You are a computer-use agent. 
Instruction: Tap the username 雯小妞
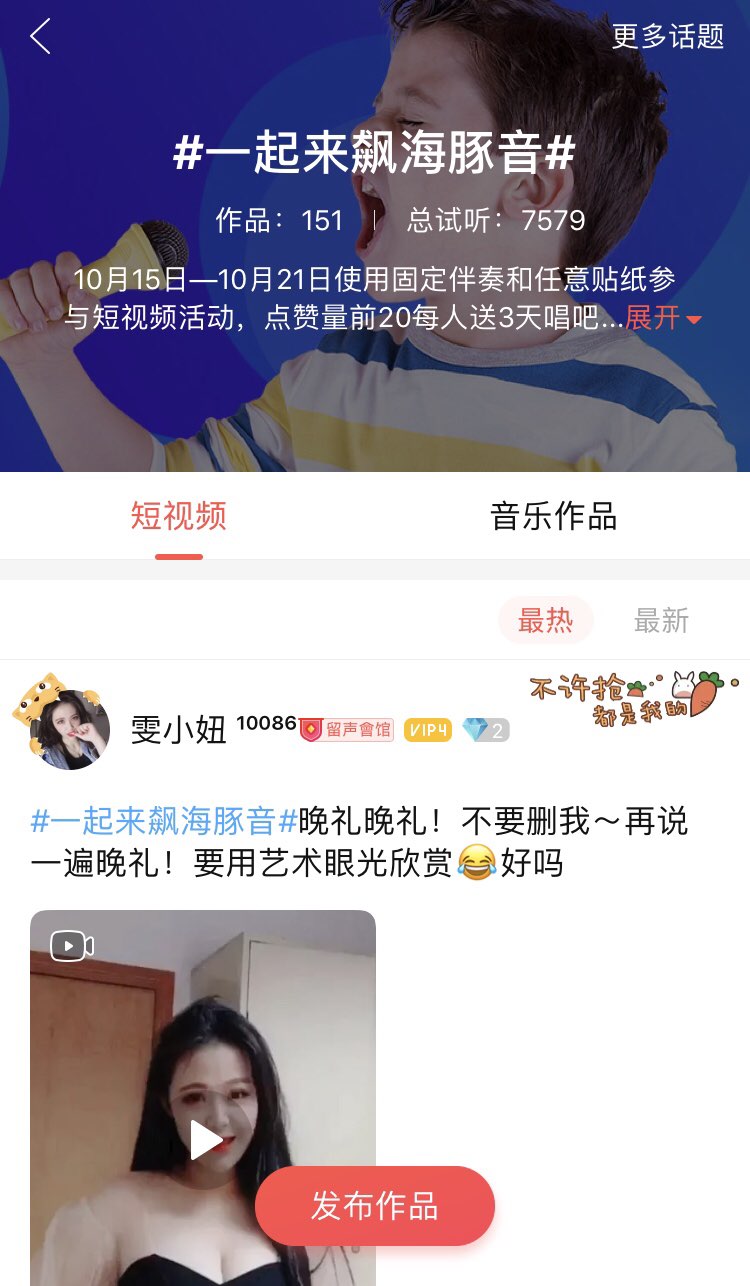tap(179, 731)
